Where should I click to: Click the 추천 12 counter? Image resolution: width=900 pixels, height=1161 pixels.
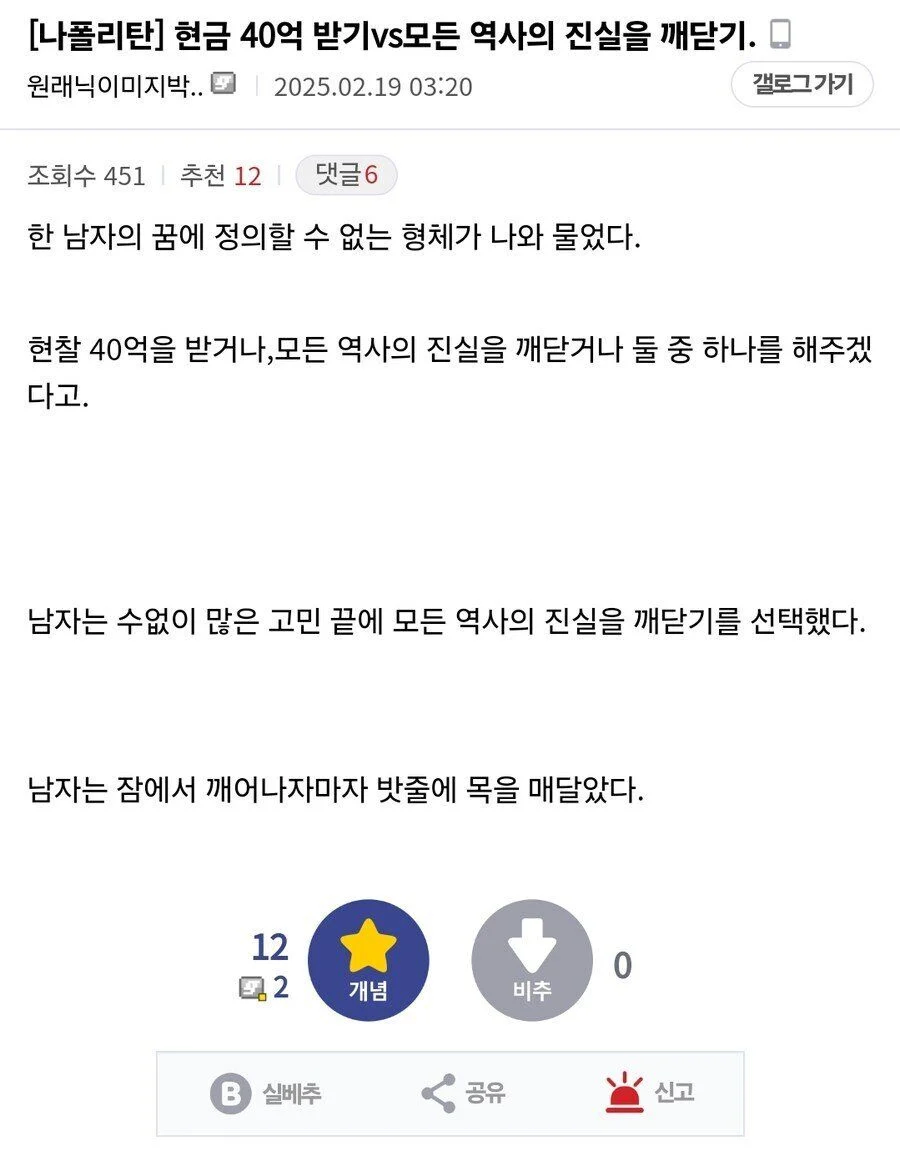pos(218,175)
